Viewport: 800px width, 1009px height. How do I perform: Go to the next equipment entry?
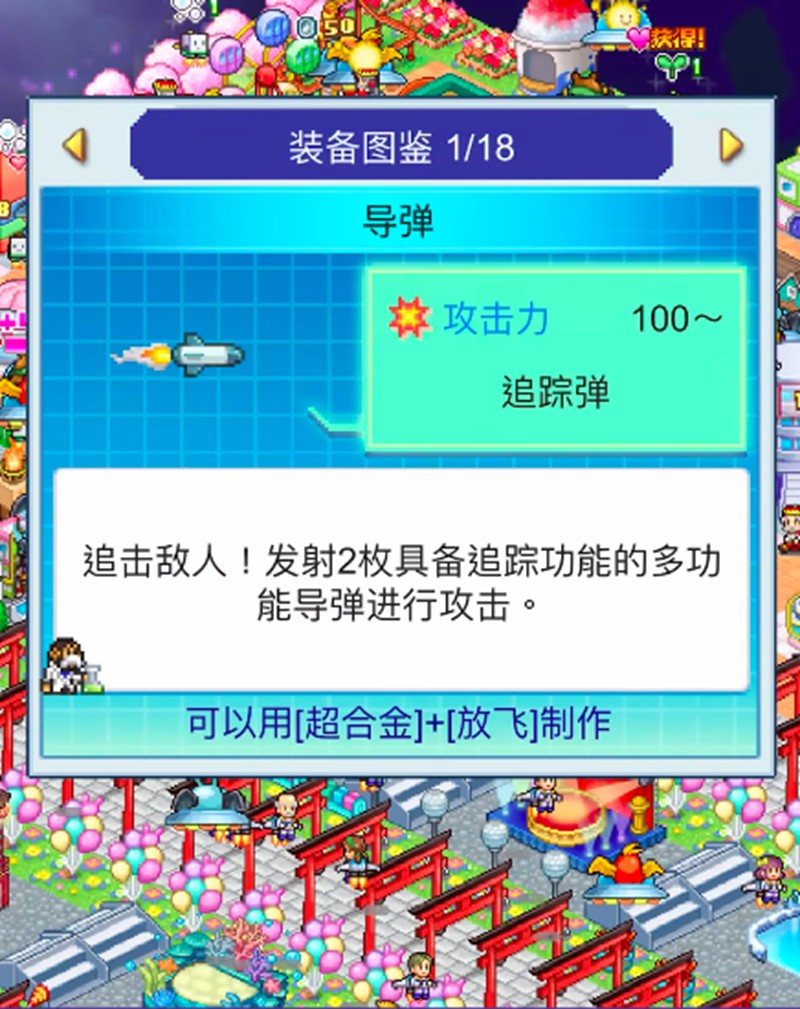(x=731, y=146)
